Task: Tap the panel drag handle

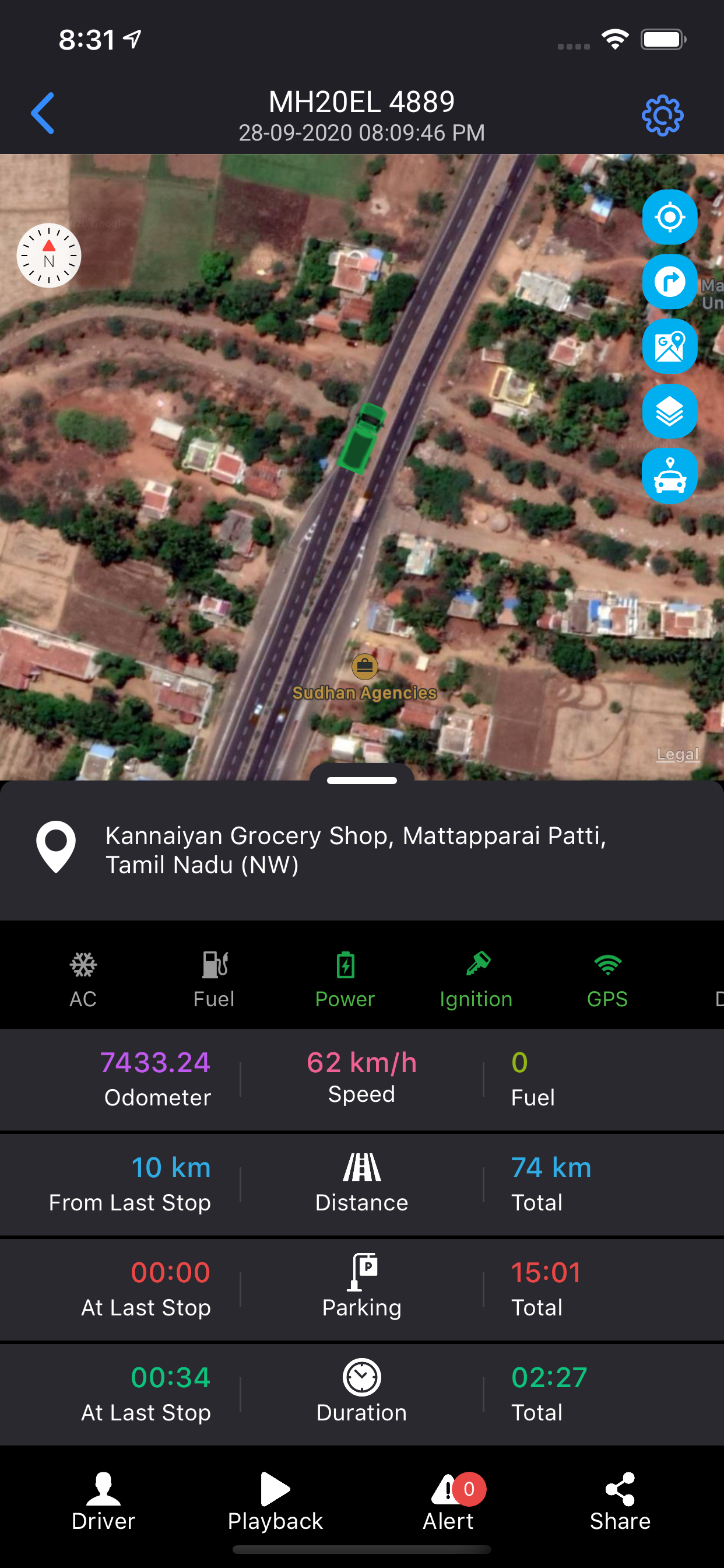Action: coord(362,780)
